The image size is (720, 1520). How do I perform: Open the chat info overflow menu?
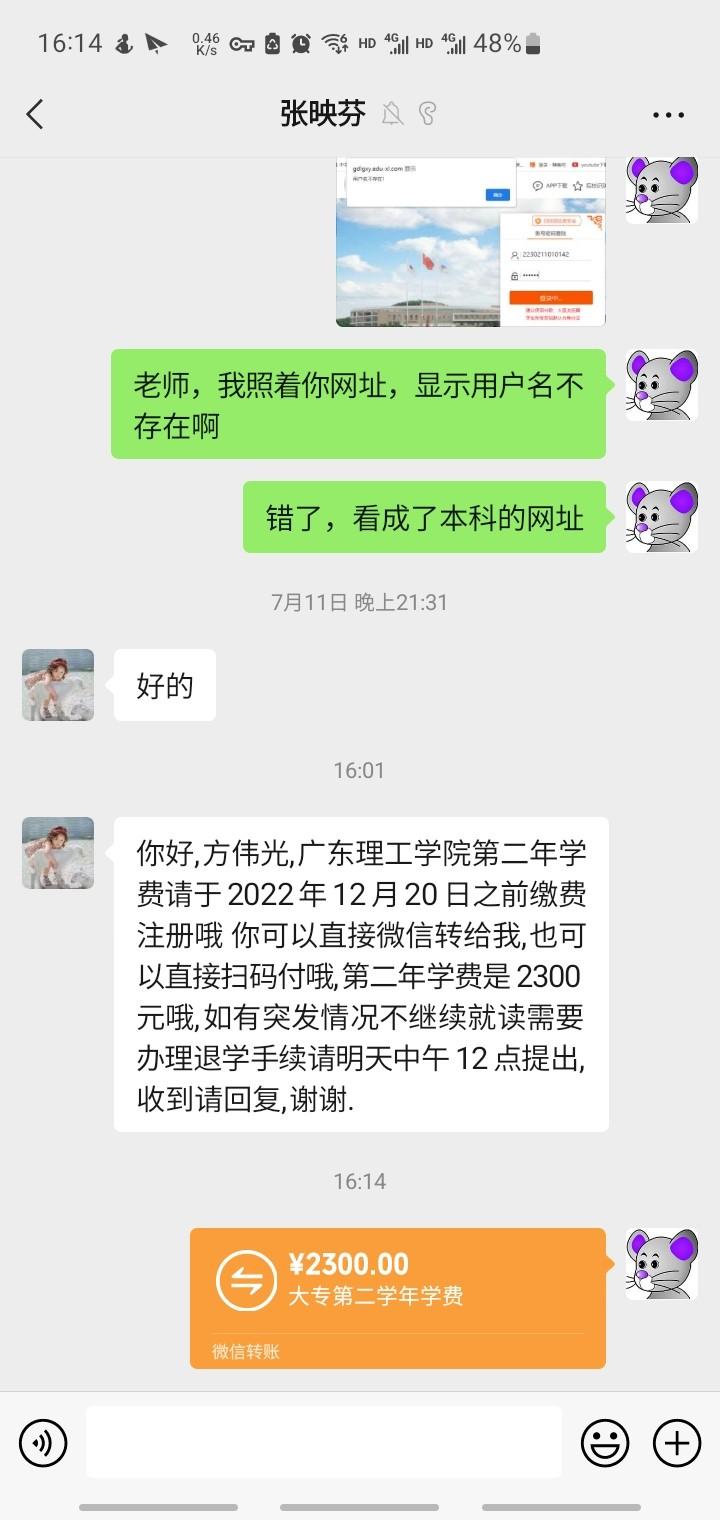pyautogui.click(x=668, y=115)
